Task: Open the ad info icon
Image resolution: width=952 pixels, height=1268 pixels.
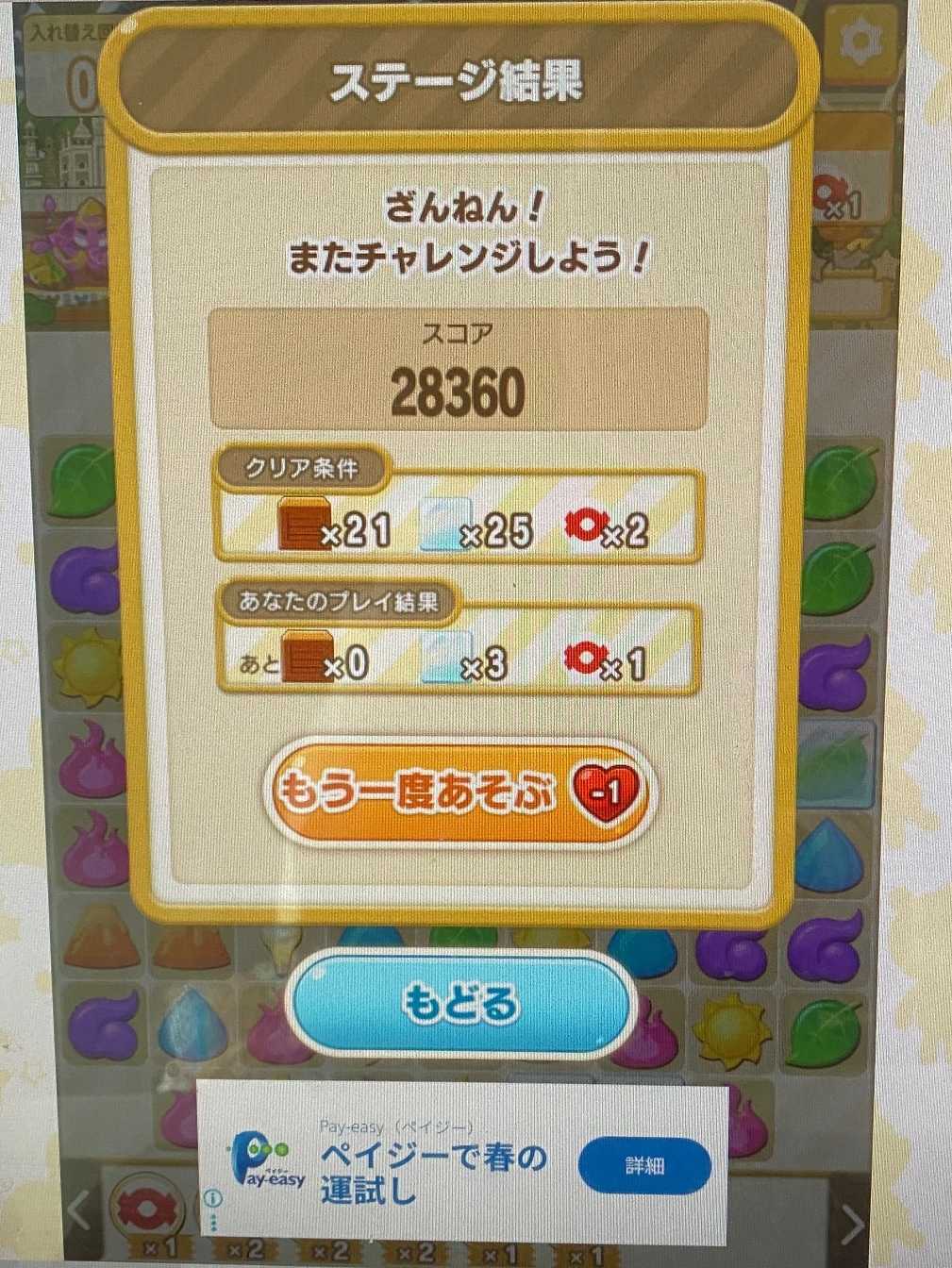Action: [x=213, y=1199]
